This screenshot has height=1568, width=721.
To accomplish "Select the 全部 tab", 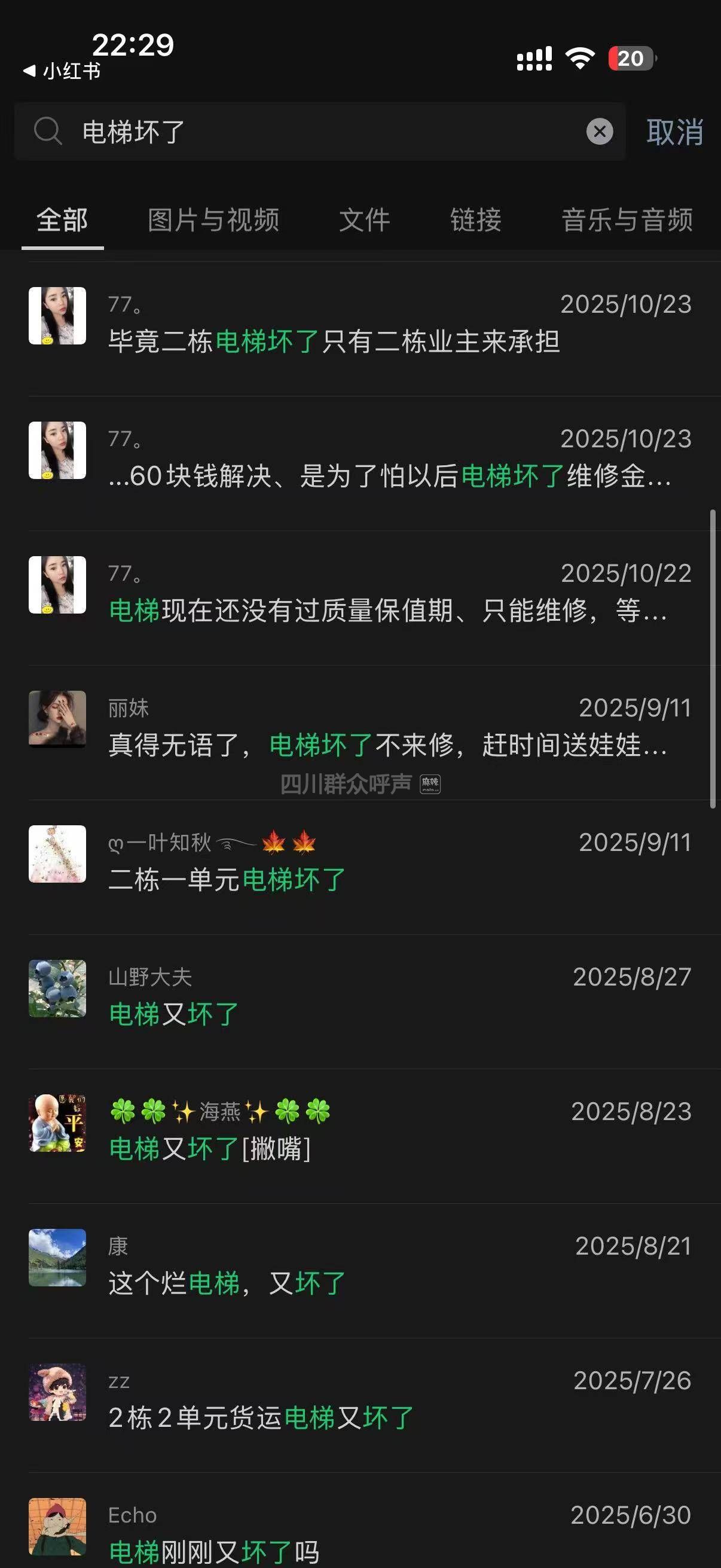I will (62, 220).
